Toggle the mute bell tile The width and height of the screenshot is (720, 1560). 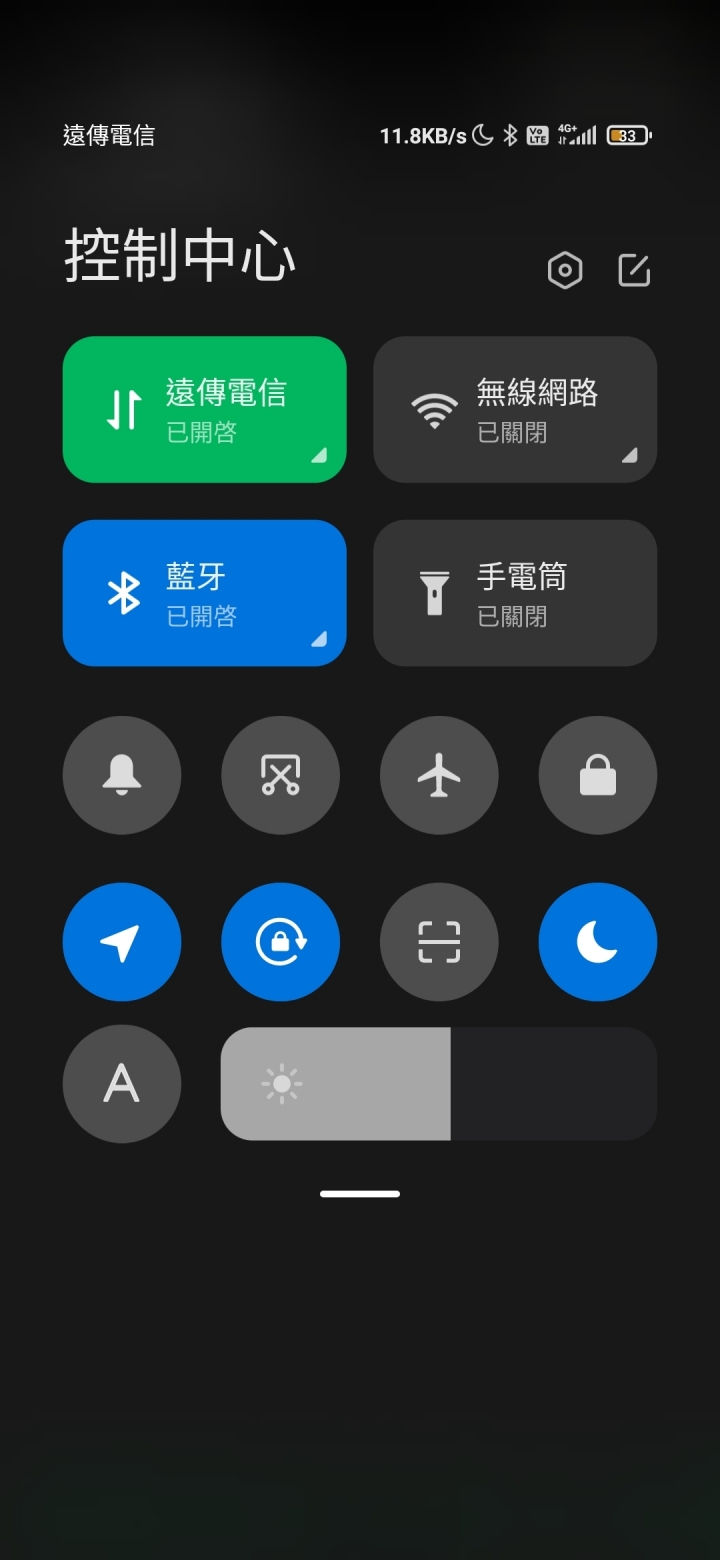coord(122,775)
